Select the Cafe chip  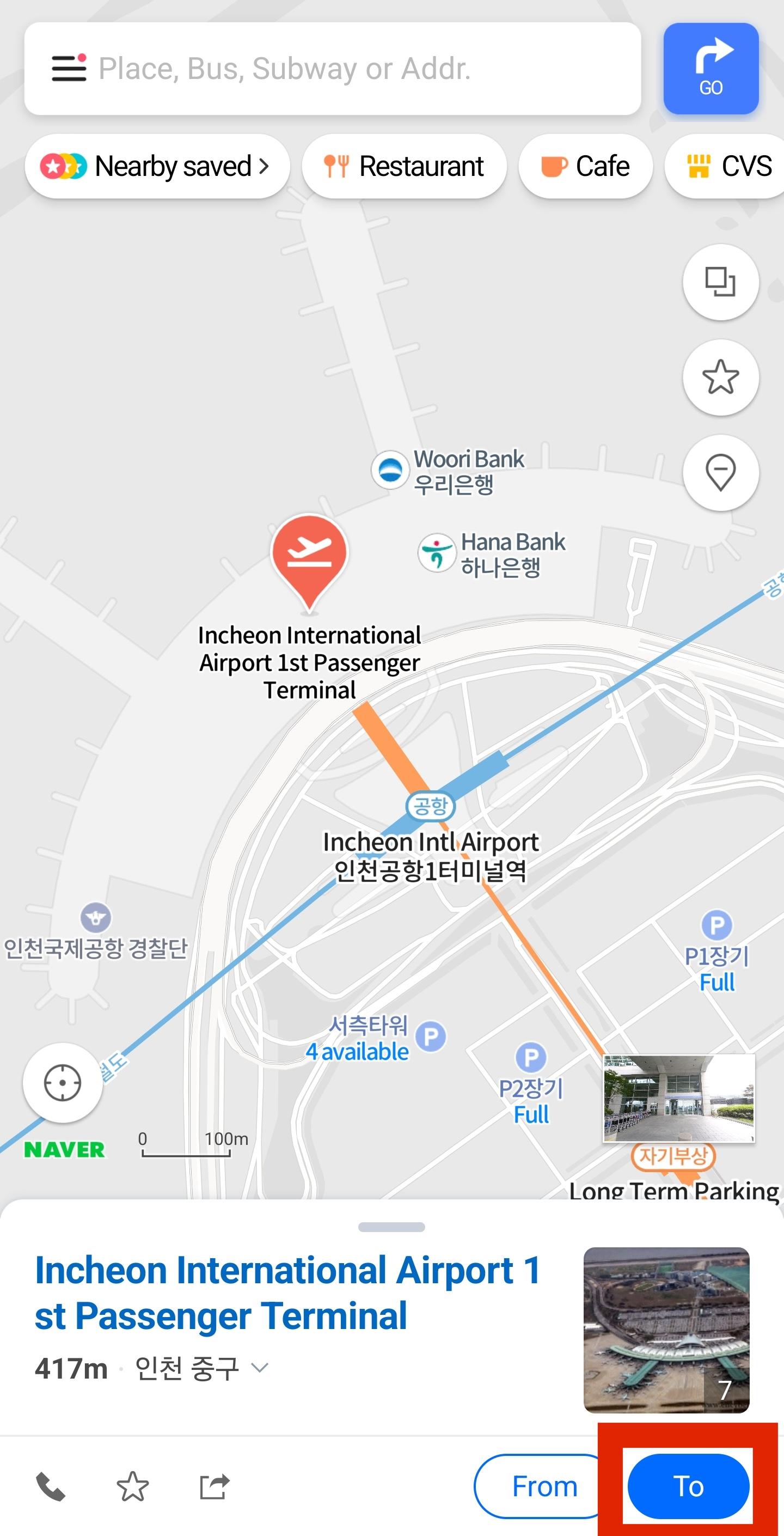[x=585, y=166]
